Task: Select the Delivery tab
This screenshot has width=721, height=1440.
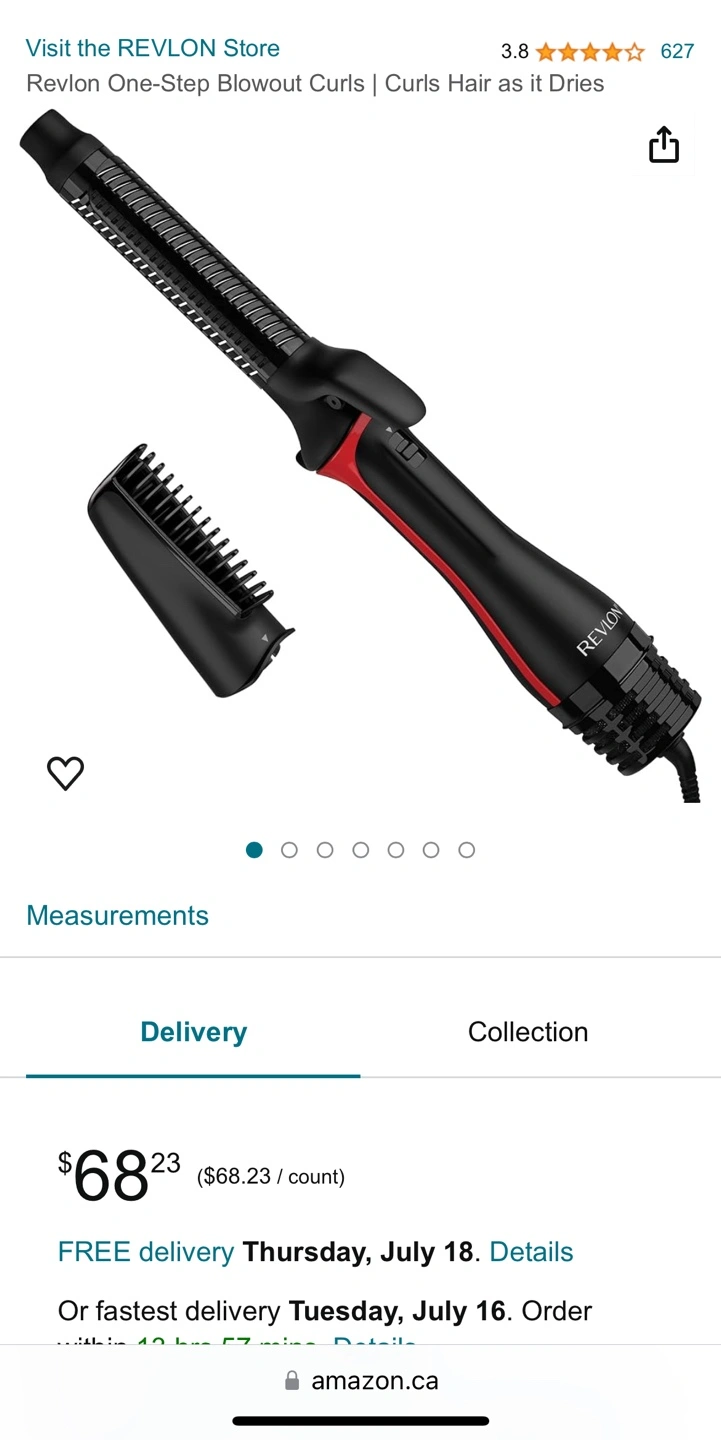Action: (x=193, y=1032)
